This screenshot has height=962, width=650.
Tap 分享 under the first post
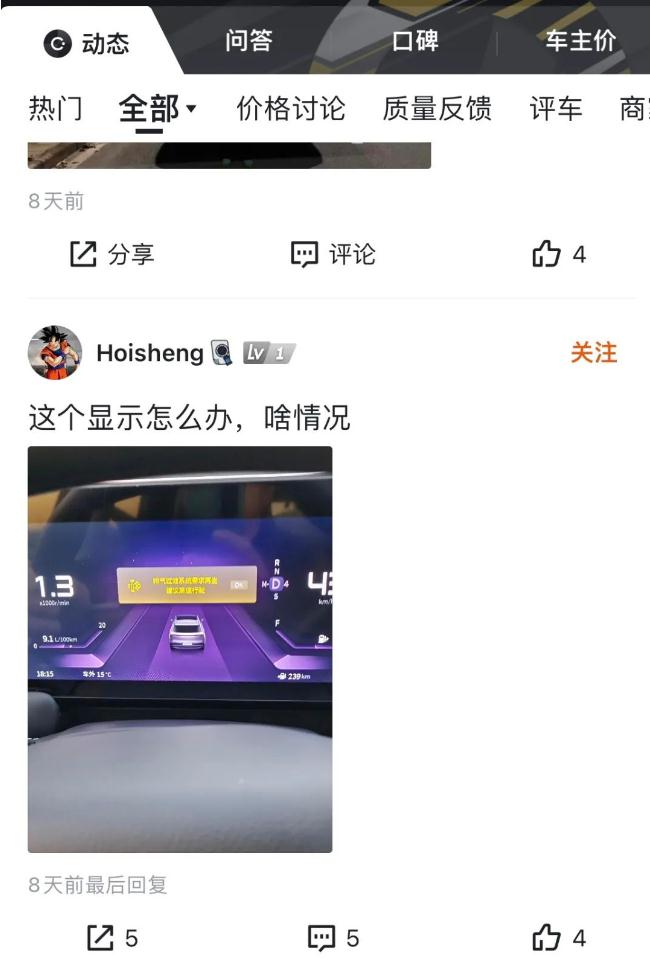[x=112, y=255]
